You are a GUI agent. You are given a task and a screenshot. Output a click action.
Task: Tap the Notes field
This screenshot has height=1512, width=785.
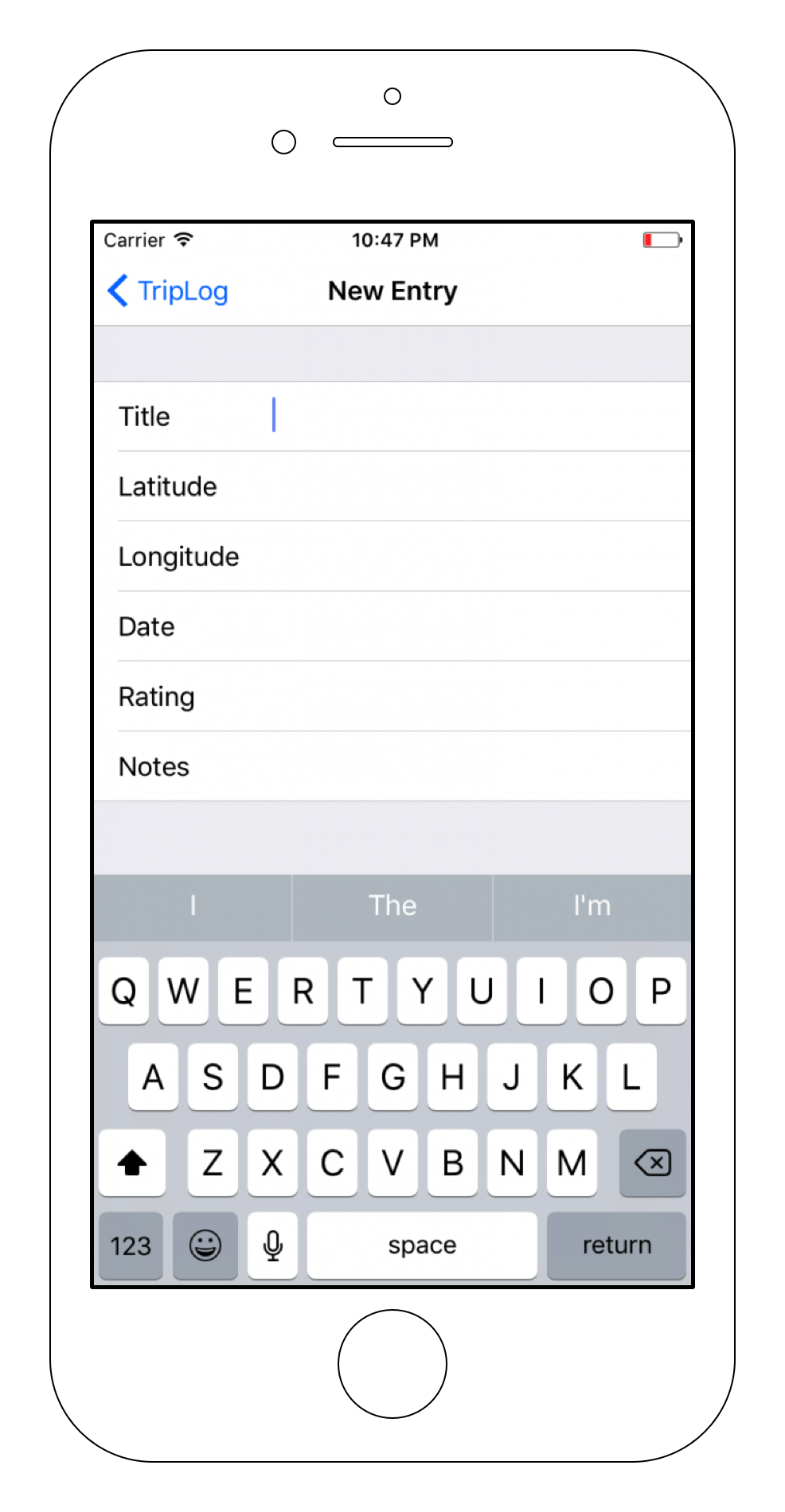coord(392,766)
